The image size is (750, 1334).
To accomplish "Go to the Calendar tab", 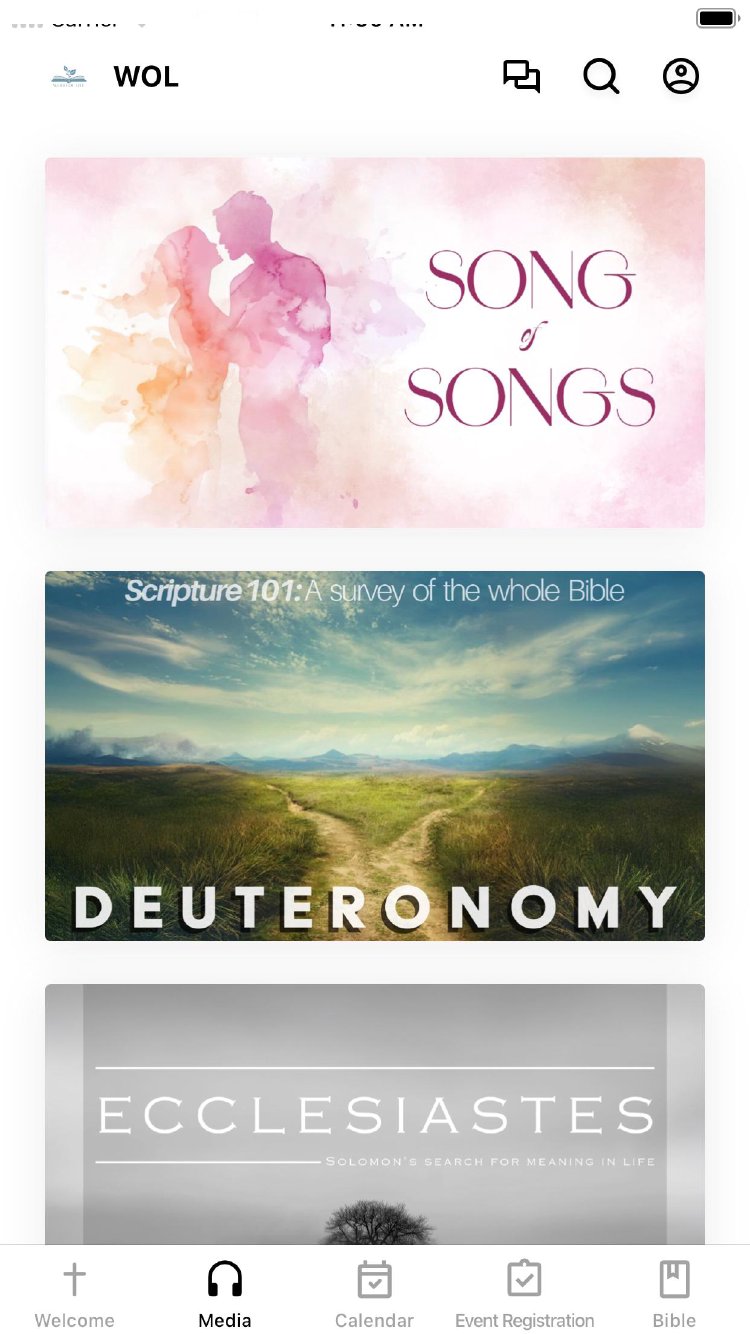I will pyautogui.click(x=375, y=1293).
